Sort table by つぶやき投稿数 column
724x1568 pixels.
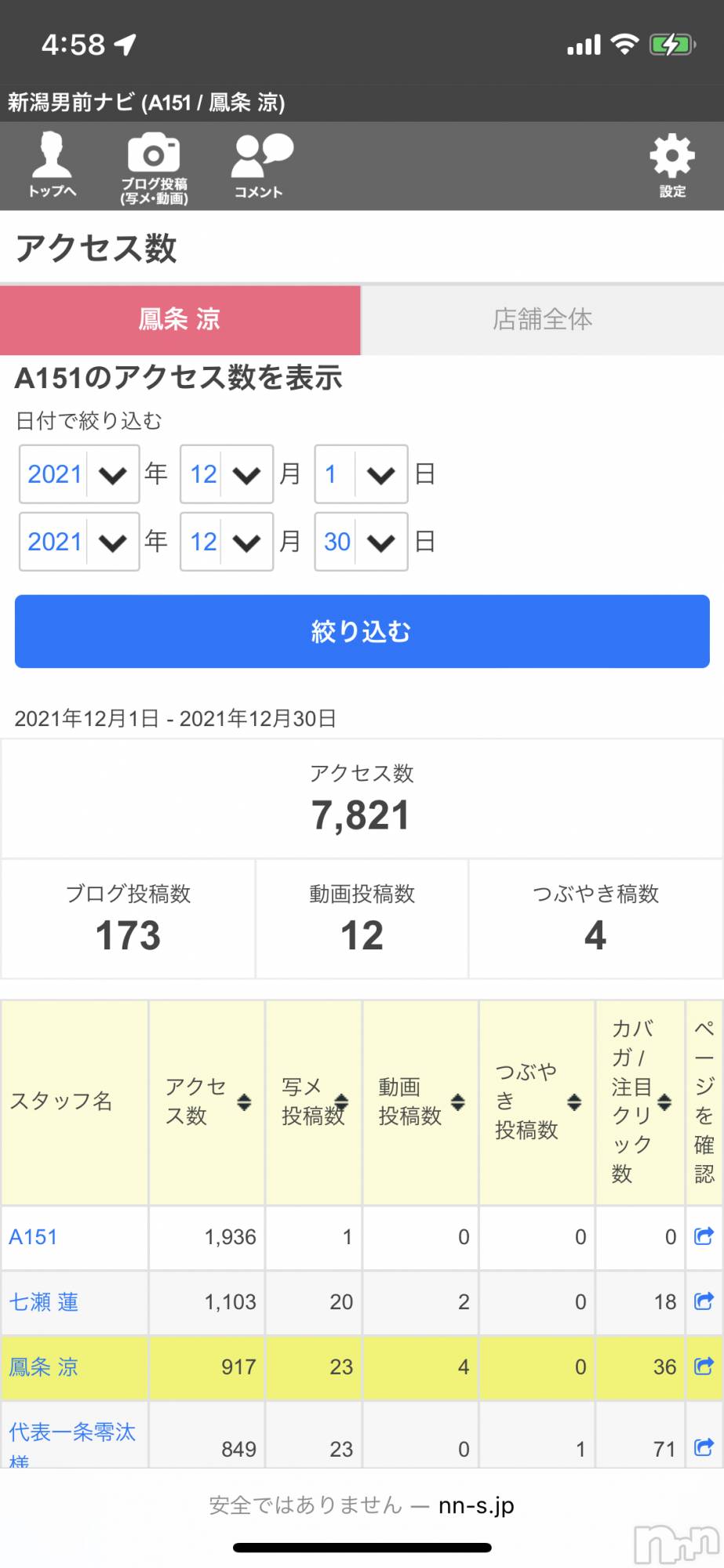pyautogui.click(x=574, y=1102)
